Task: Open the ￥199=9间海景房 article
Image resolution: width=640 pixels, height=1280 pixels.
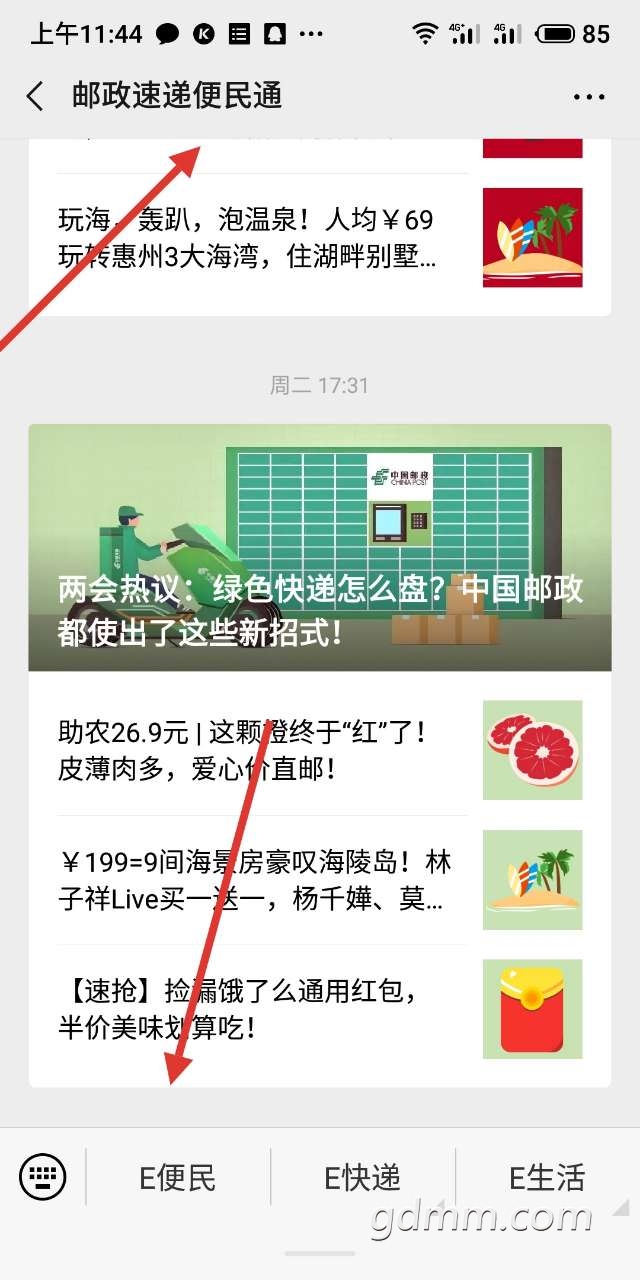Action: [x=320, y=880]
